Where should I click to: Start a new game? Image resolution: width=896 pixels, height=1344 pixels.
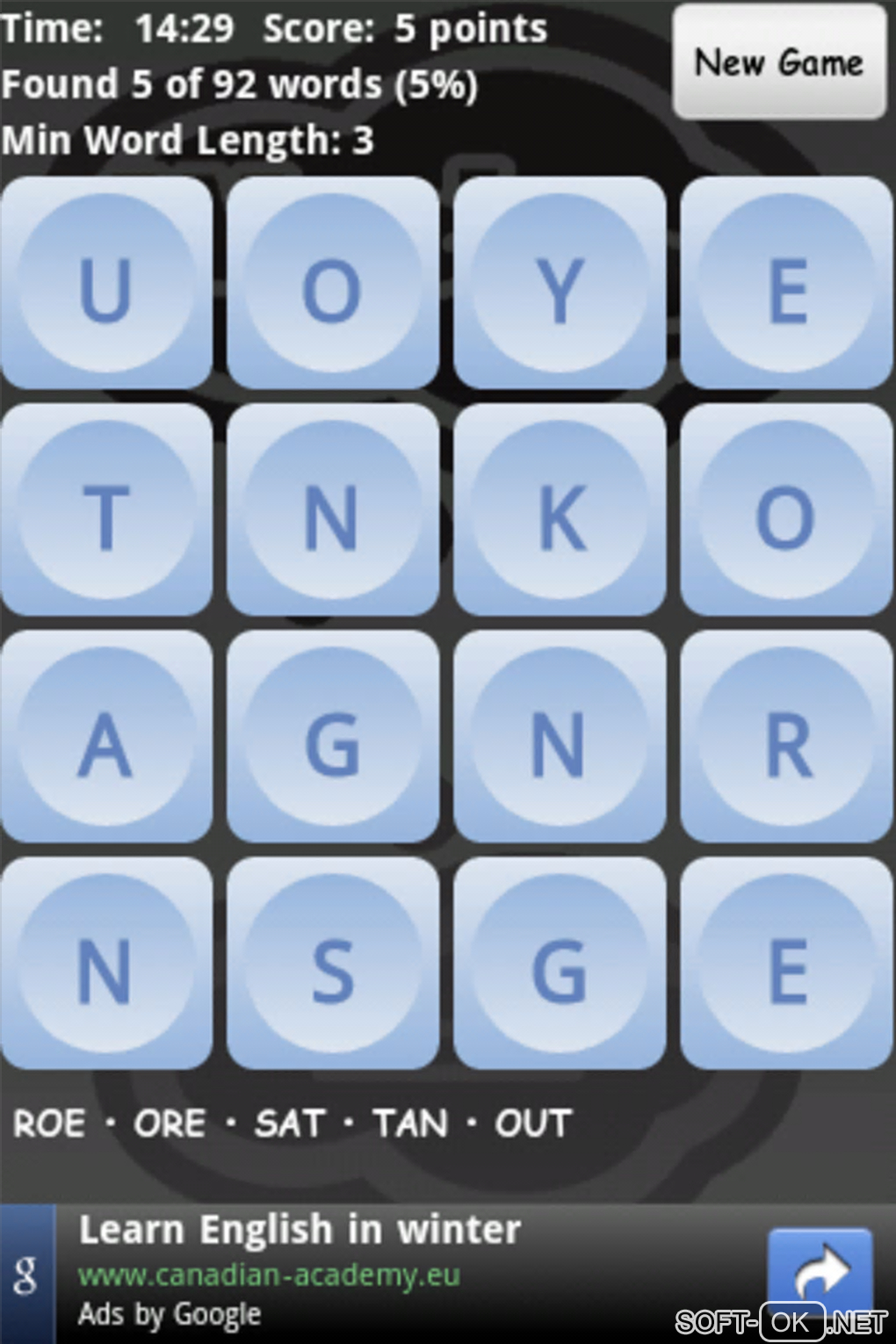[778, 62]
